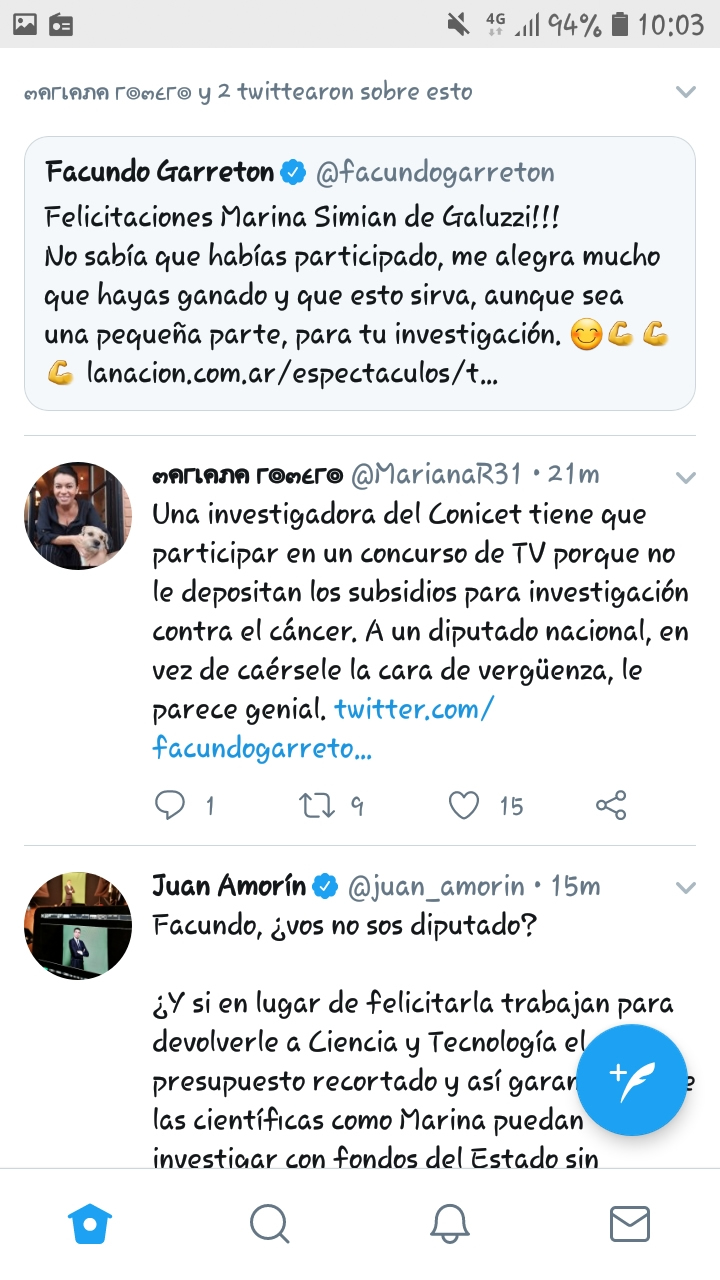Open the Messages envelope tab
The height and width of the screenshot is (1280, 720).
[630, 1223]
